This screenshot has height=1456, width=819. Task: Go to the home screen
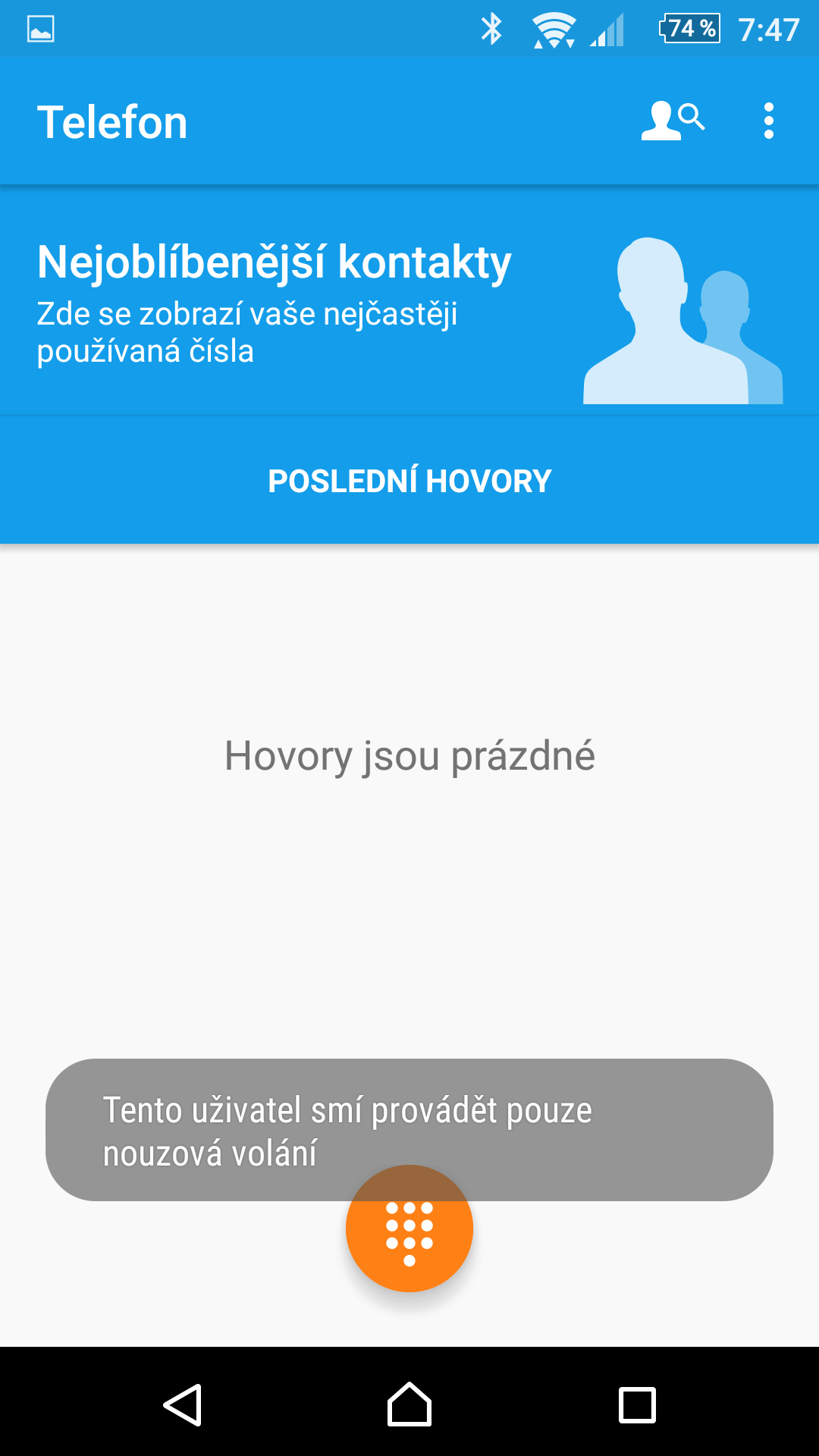[x=409, y=1404]
